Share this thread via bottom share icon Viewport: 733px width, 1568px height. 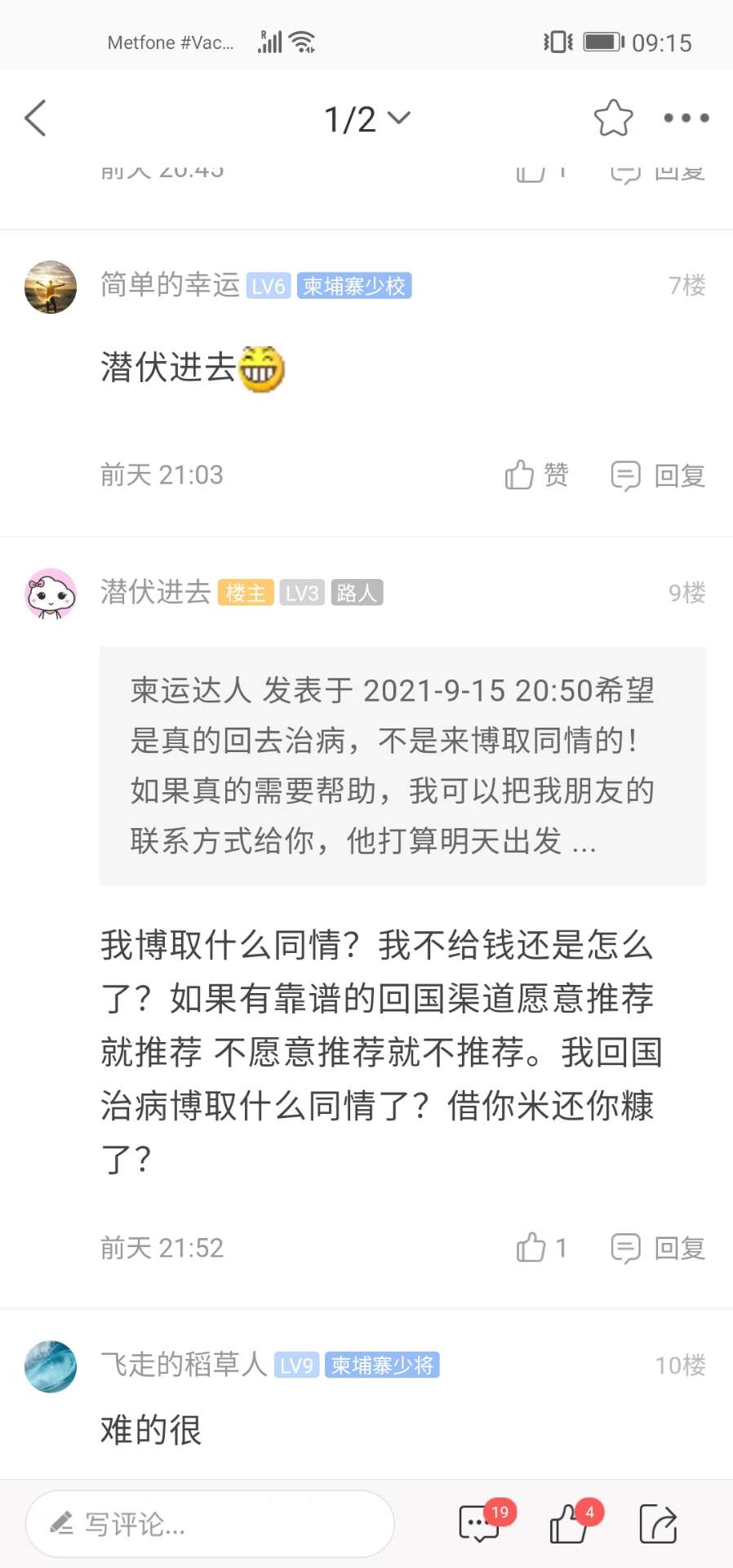tap(658, 1524)
